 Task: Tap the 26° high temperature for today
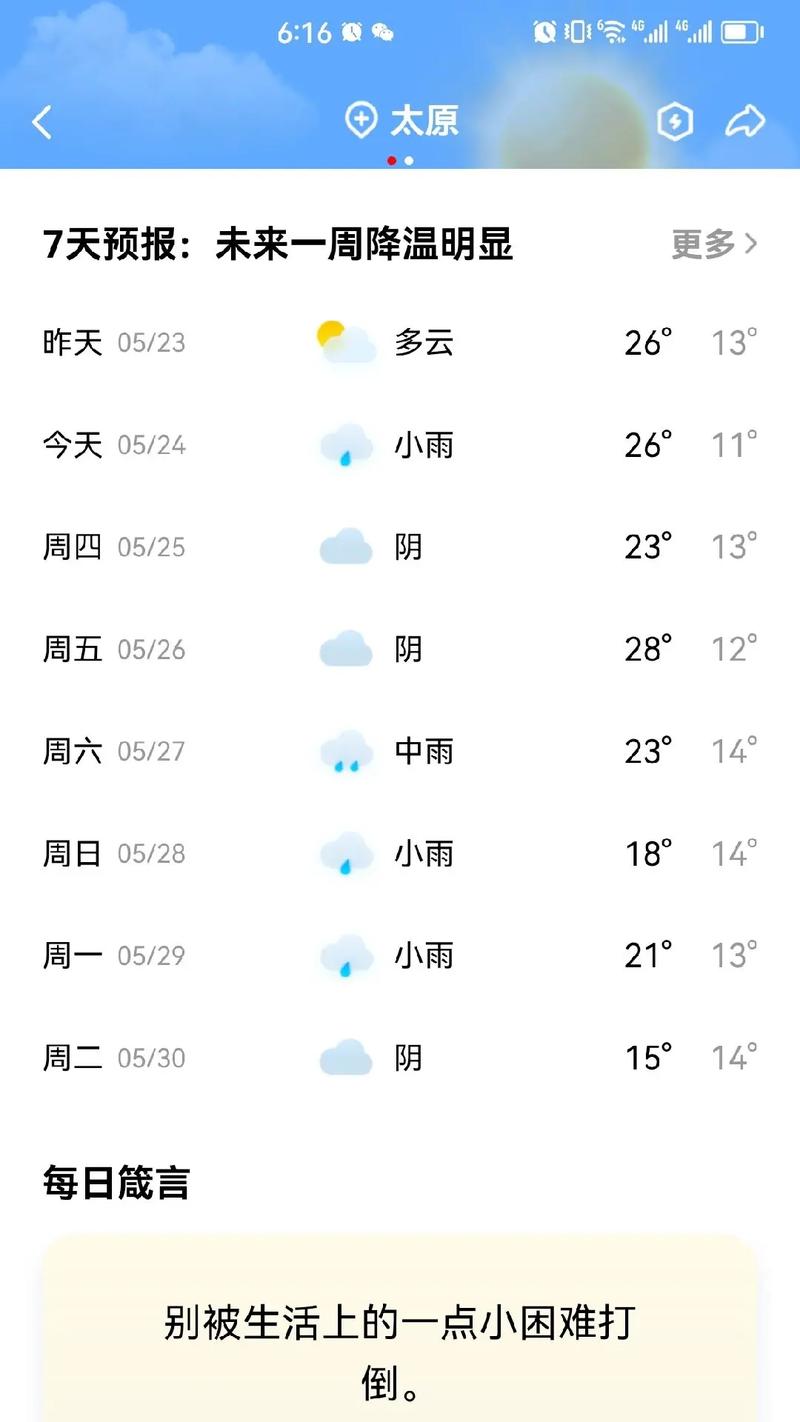(646, 445)
